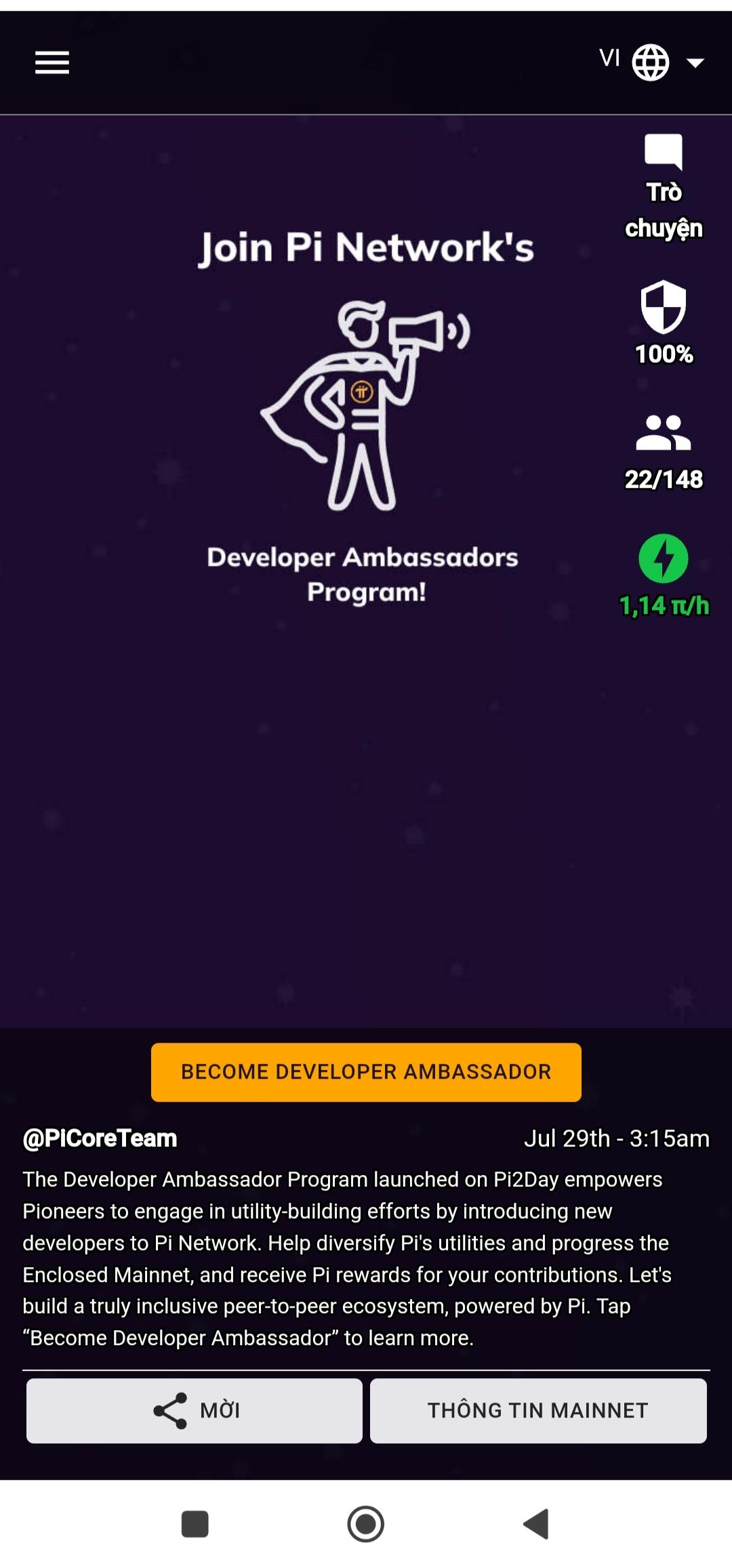Go back using the system back button

point(537,1524)
